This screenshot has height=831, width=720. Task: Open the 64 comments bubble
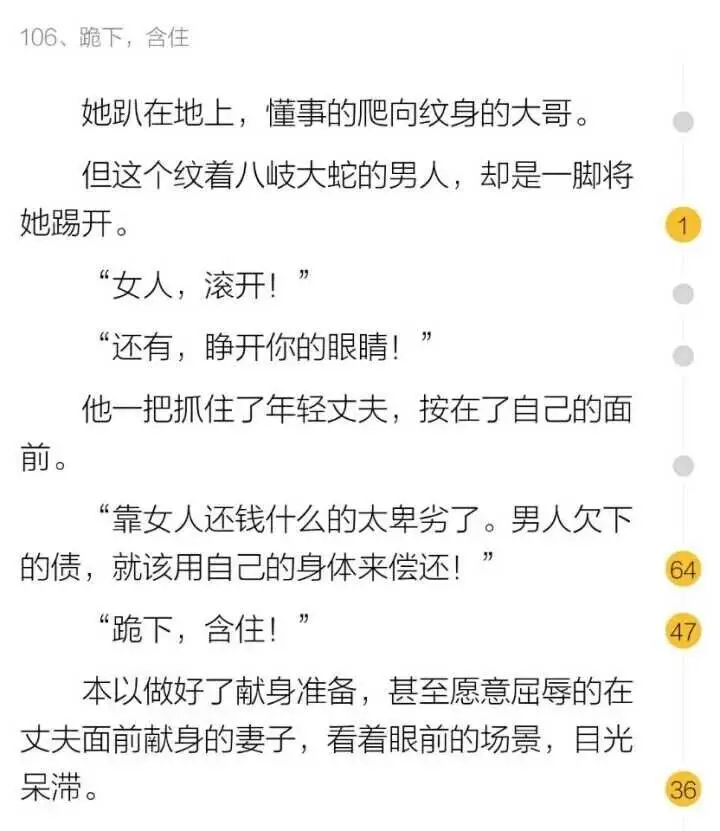coord(683,569)
